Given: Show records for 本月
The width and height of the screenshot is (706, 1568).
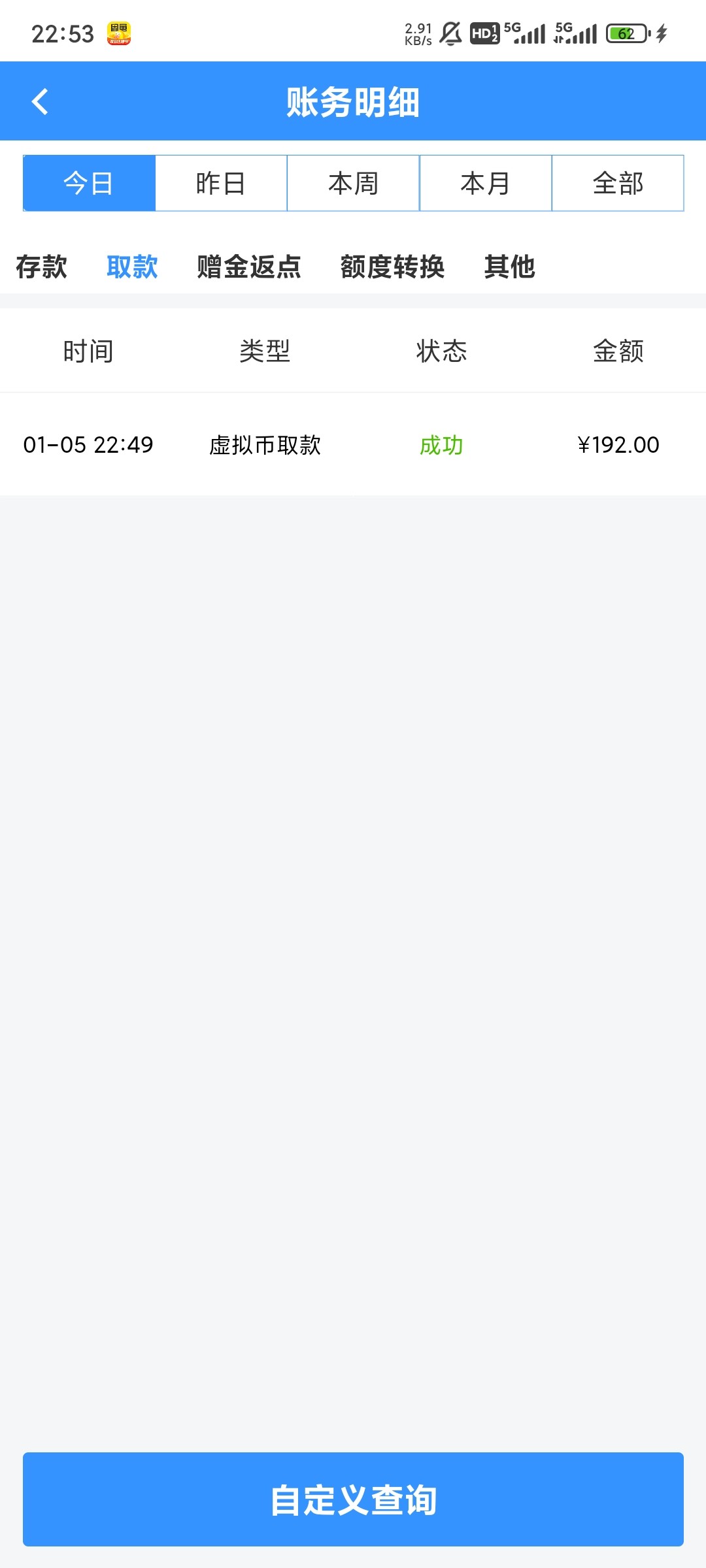Looking at the screenshot, I should 486,184.
